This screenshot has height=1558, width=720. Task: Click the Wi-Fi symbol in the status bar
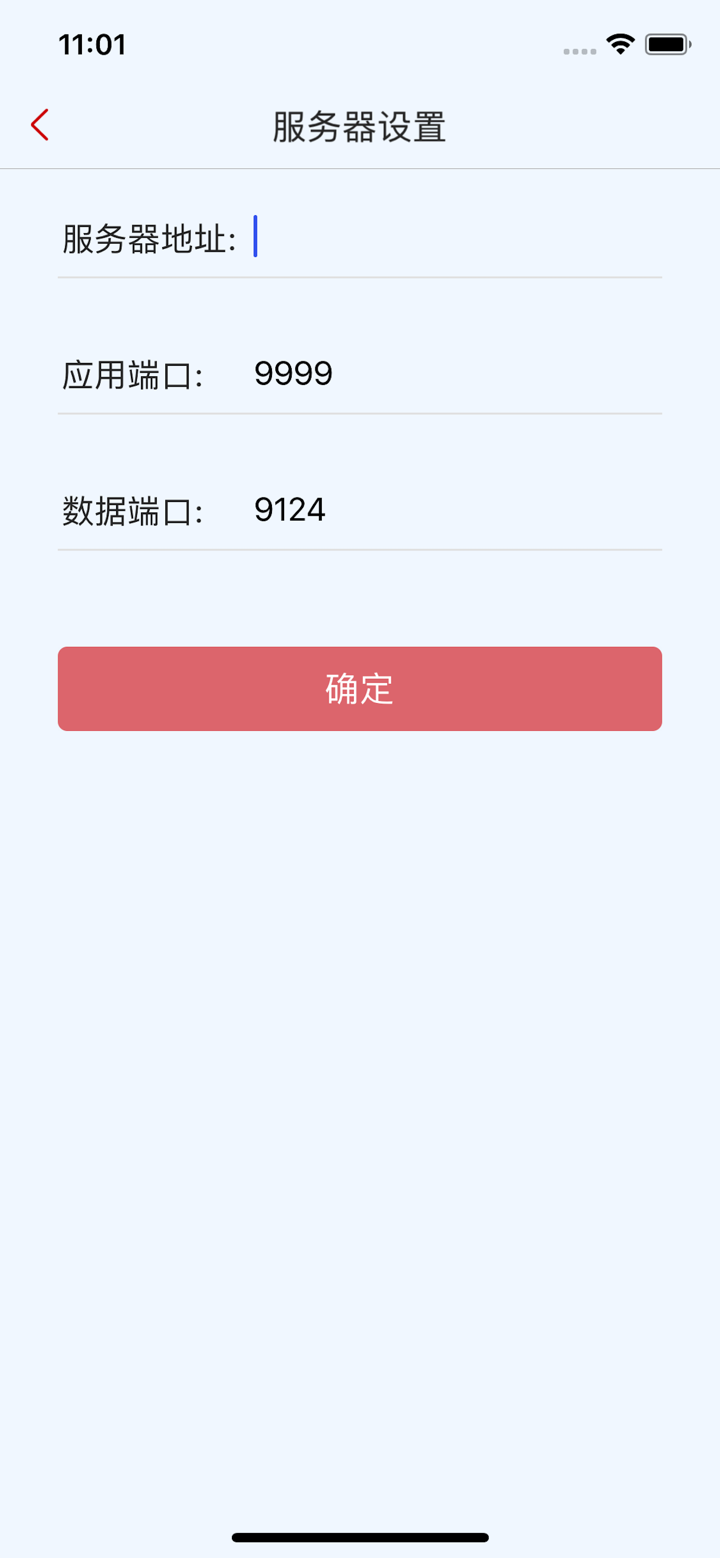pos(618,44)
